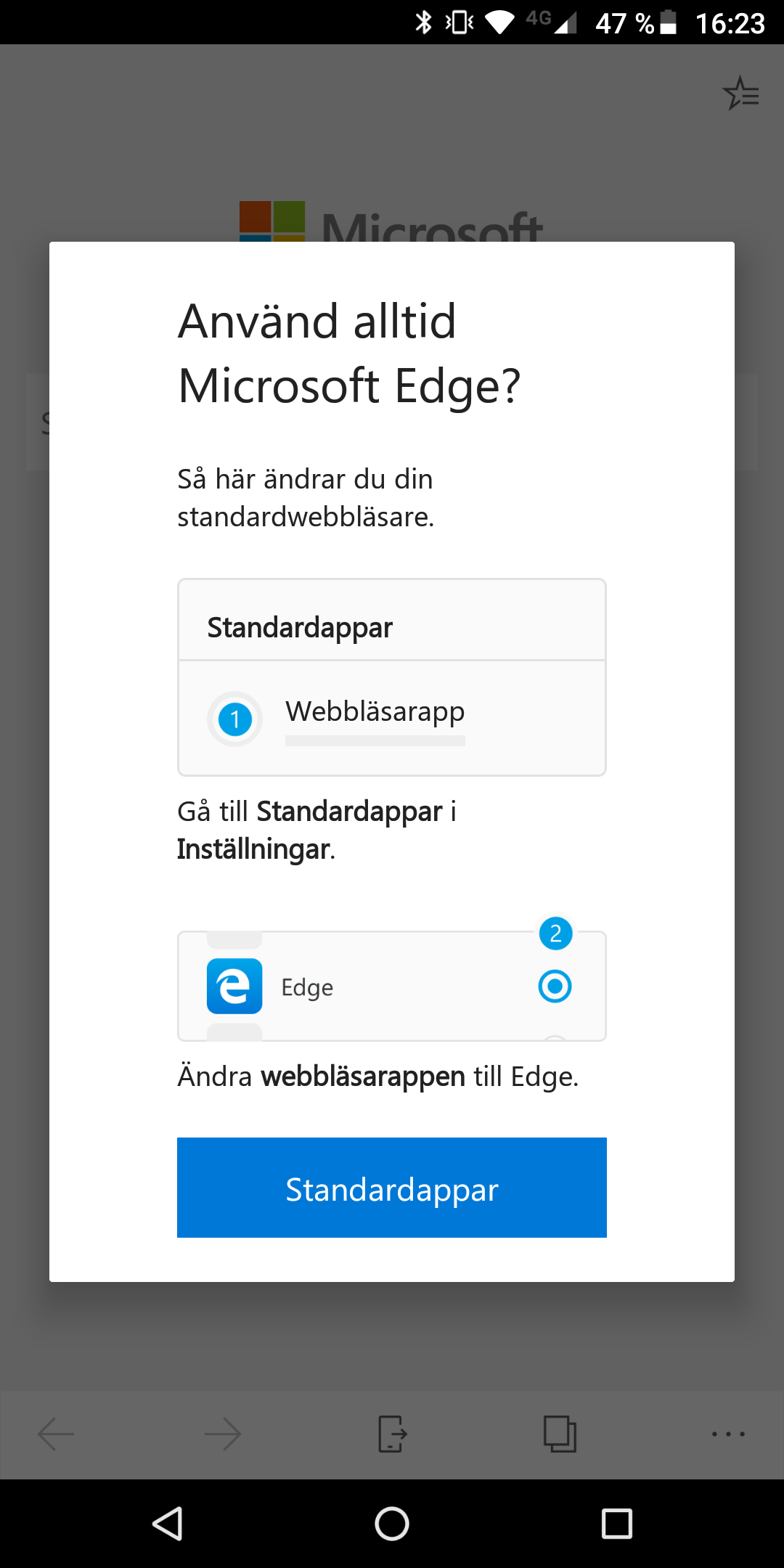
Task: Return to the Android home screen
Action: (392, 1524)
